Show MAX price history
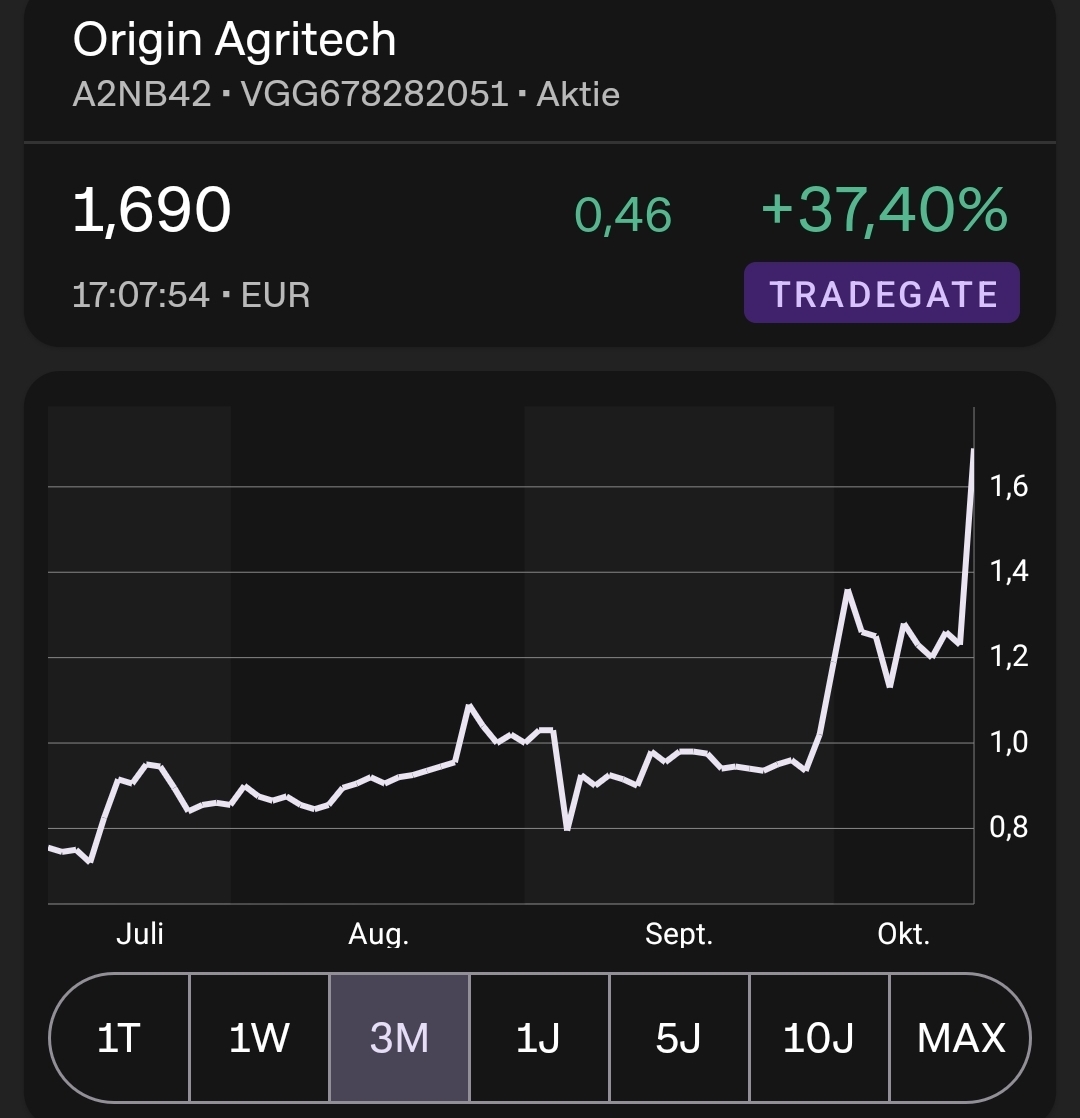Viewport: 1080px width, 1118px height. click(960, 1038)
